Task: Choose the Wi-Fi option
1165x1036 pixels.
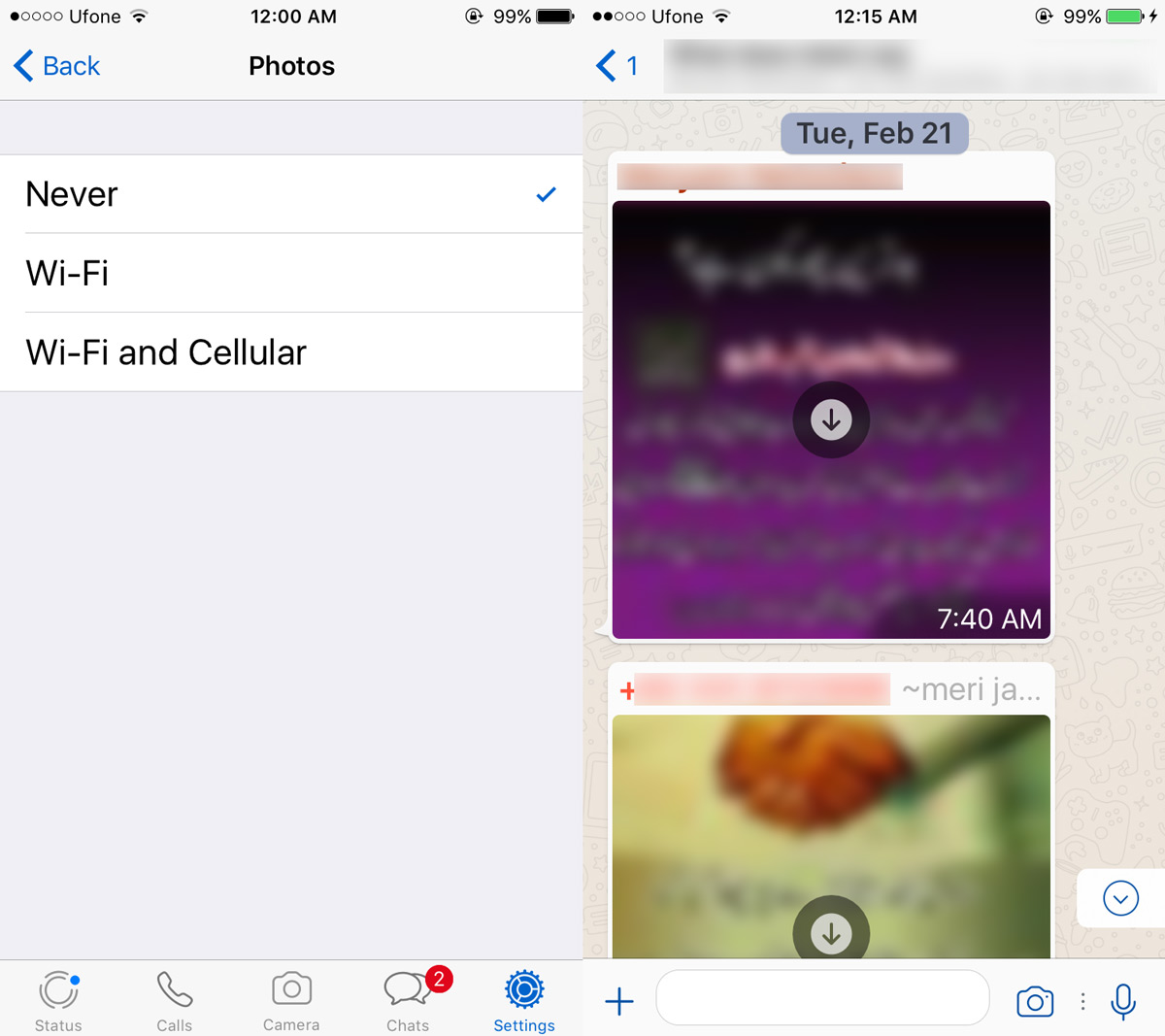Action: 291,273
